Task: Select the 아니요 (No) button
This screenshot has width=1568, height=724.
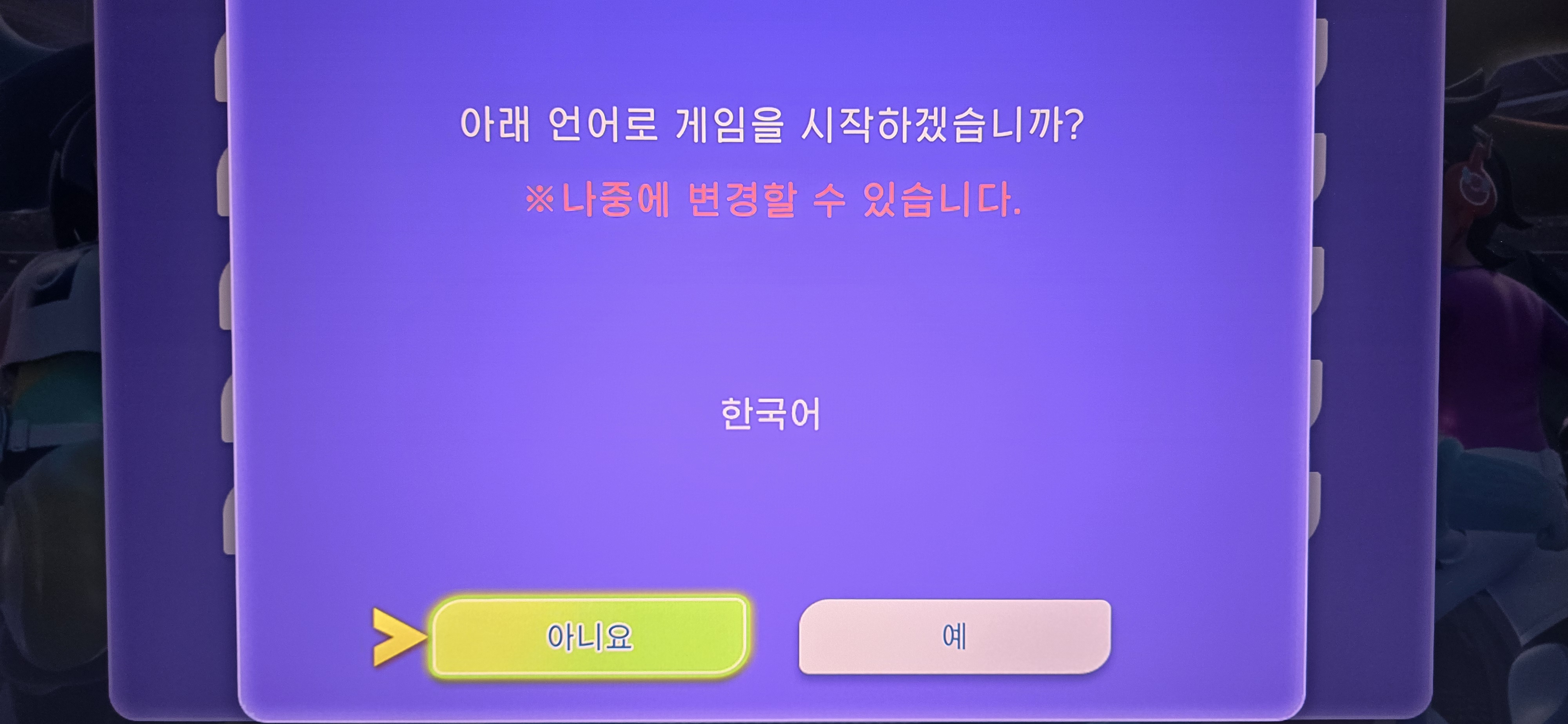Action: click(589, 637)
